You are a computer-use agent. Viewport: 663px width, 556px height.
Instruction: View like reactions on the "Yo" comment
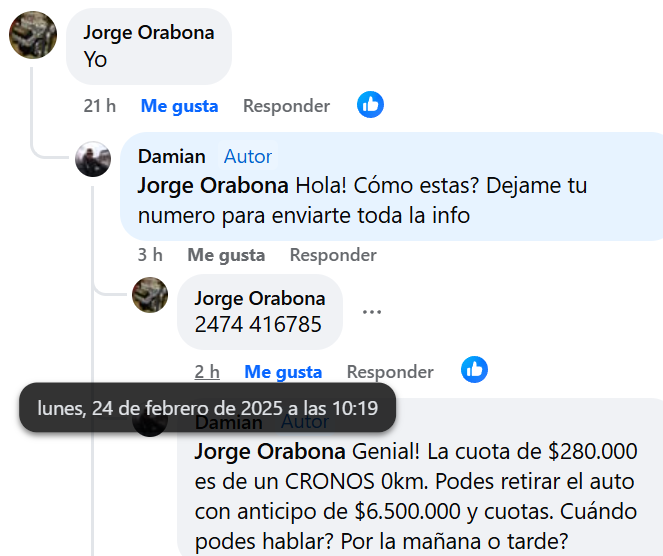(370, 104)
